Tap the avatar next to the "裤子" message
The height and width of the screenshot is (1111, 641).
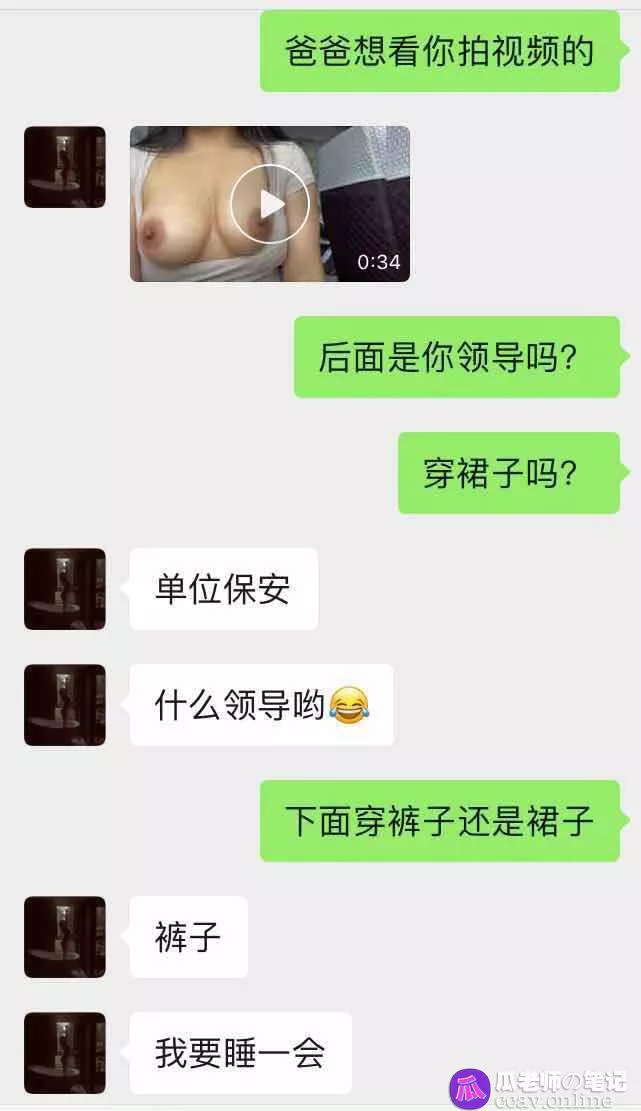(65, 937)
